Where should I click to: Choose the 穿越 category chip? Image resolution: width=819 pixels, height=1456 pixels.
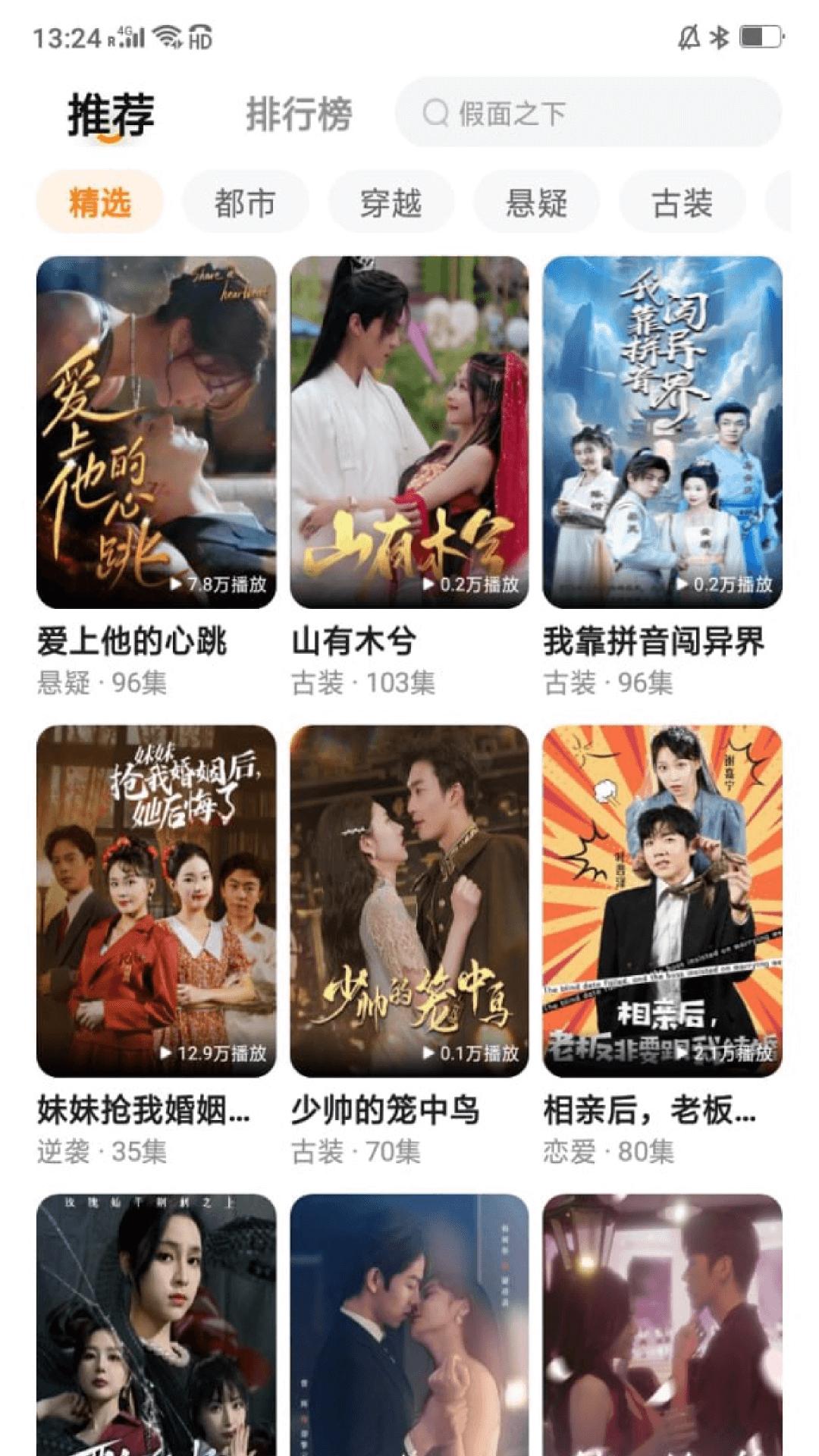coord(391,202)
